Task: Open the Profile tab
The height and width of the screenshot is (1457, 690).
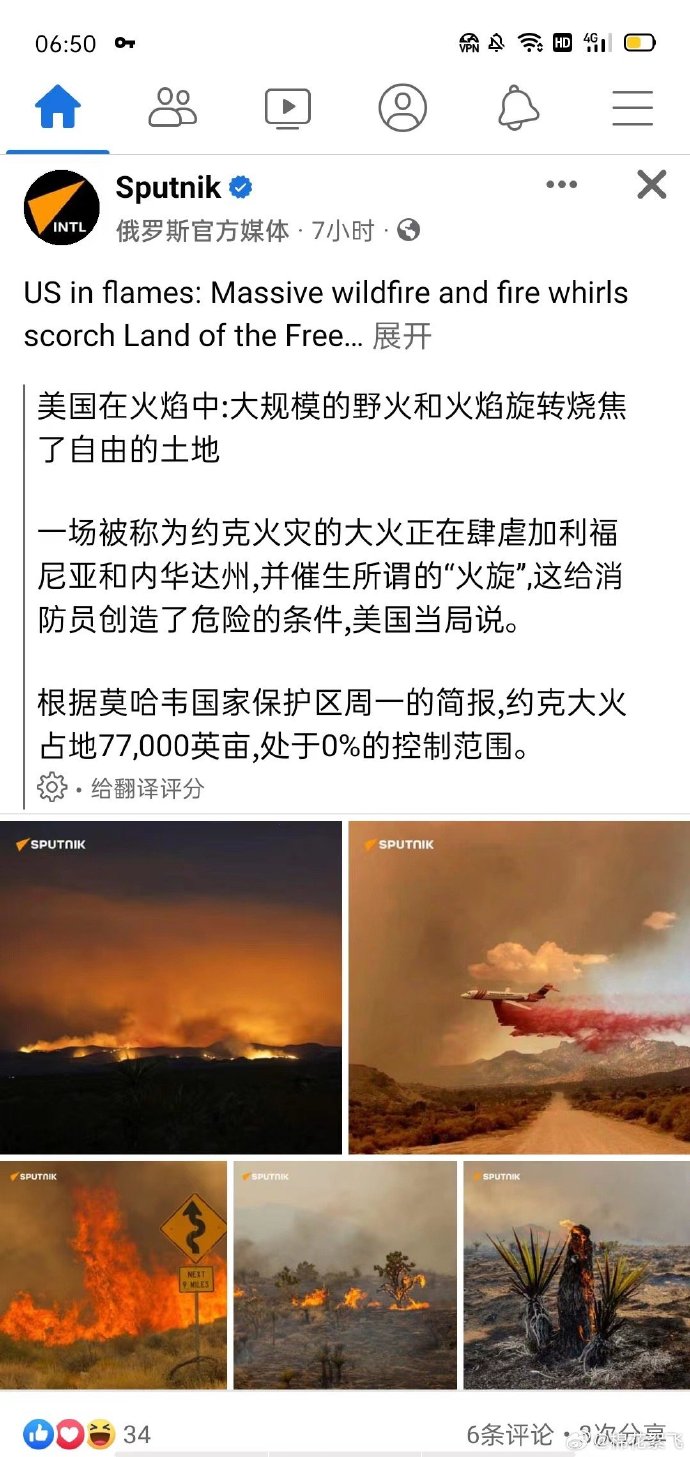Action: tap(402, 108)
